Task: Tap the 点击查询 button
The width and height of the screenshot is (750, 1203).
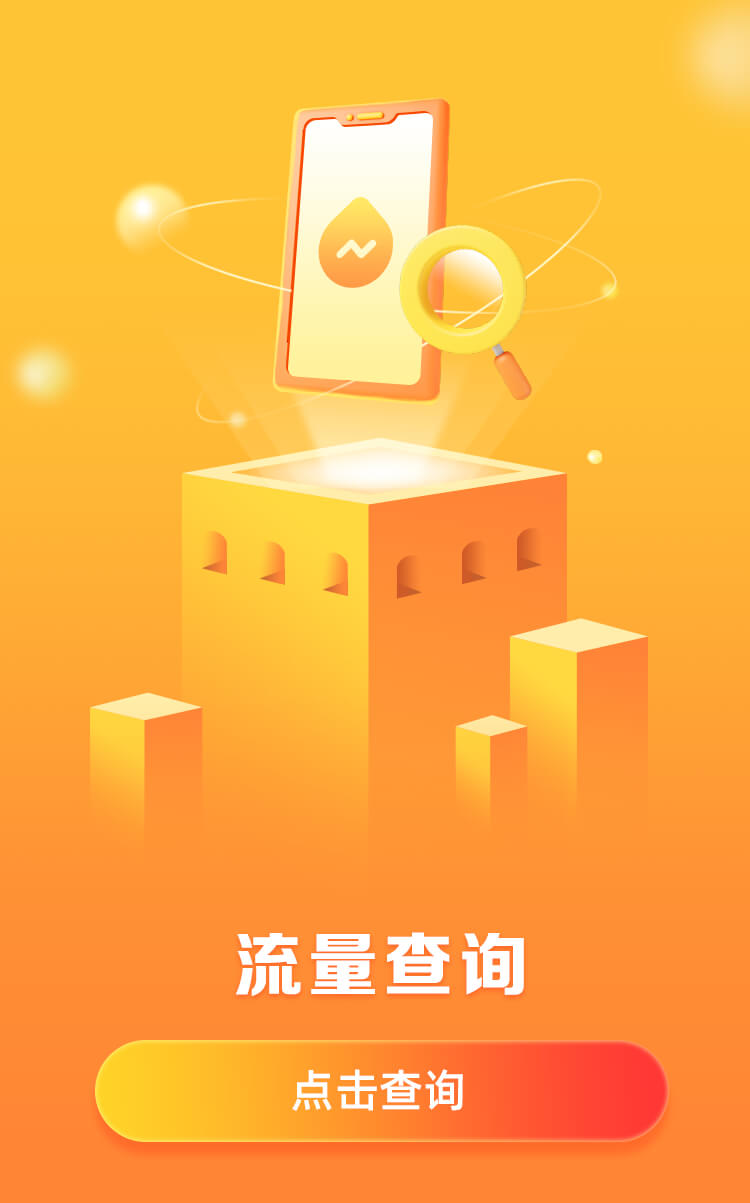Action: click(380, 1090)
